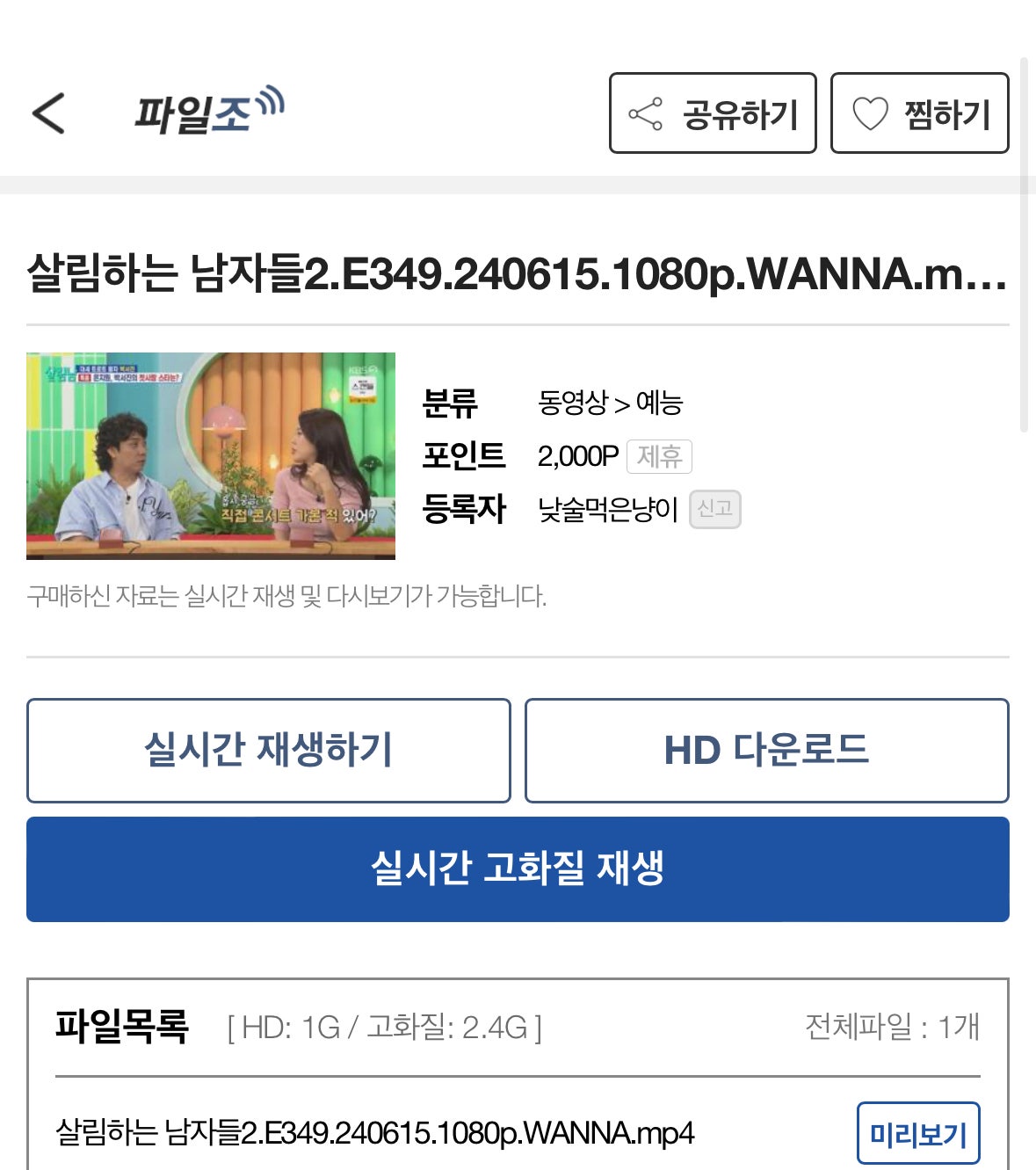Report the uploader with 신고
The width and height of the screenshot is (1036, 1170).
(x=714, y=509)
